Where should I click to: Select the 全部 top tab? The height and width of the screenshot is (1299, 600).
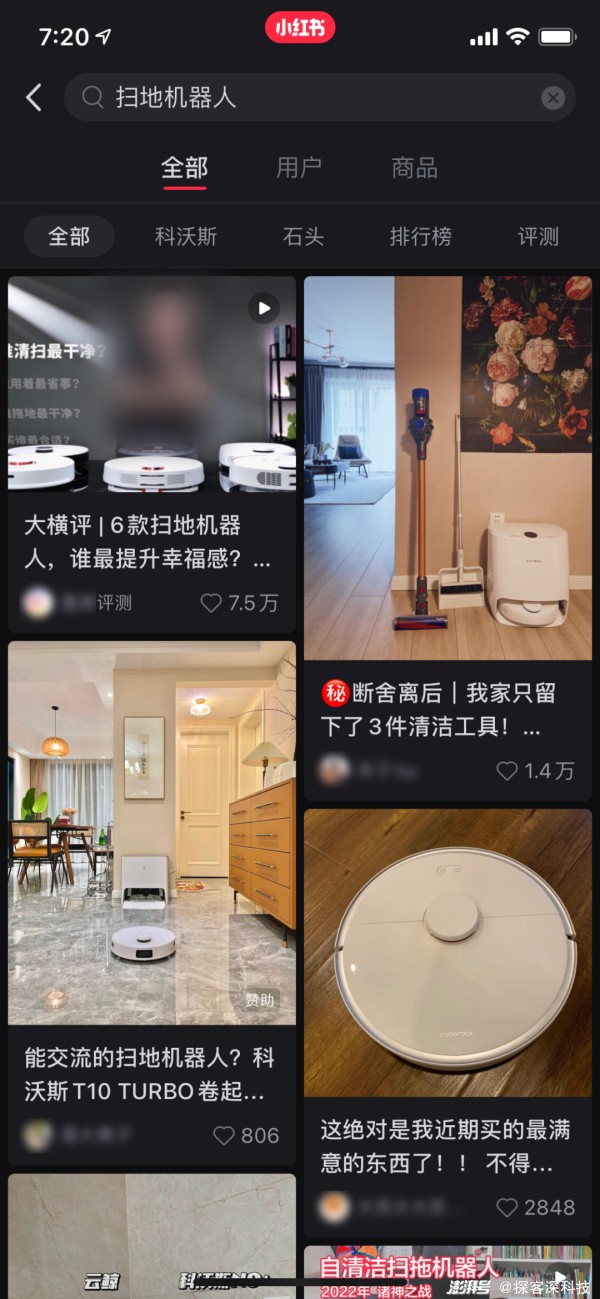pos(184,167)
